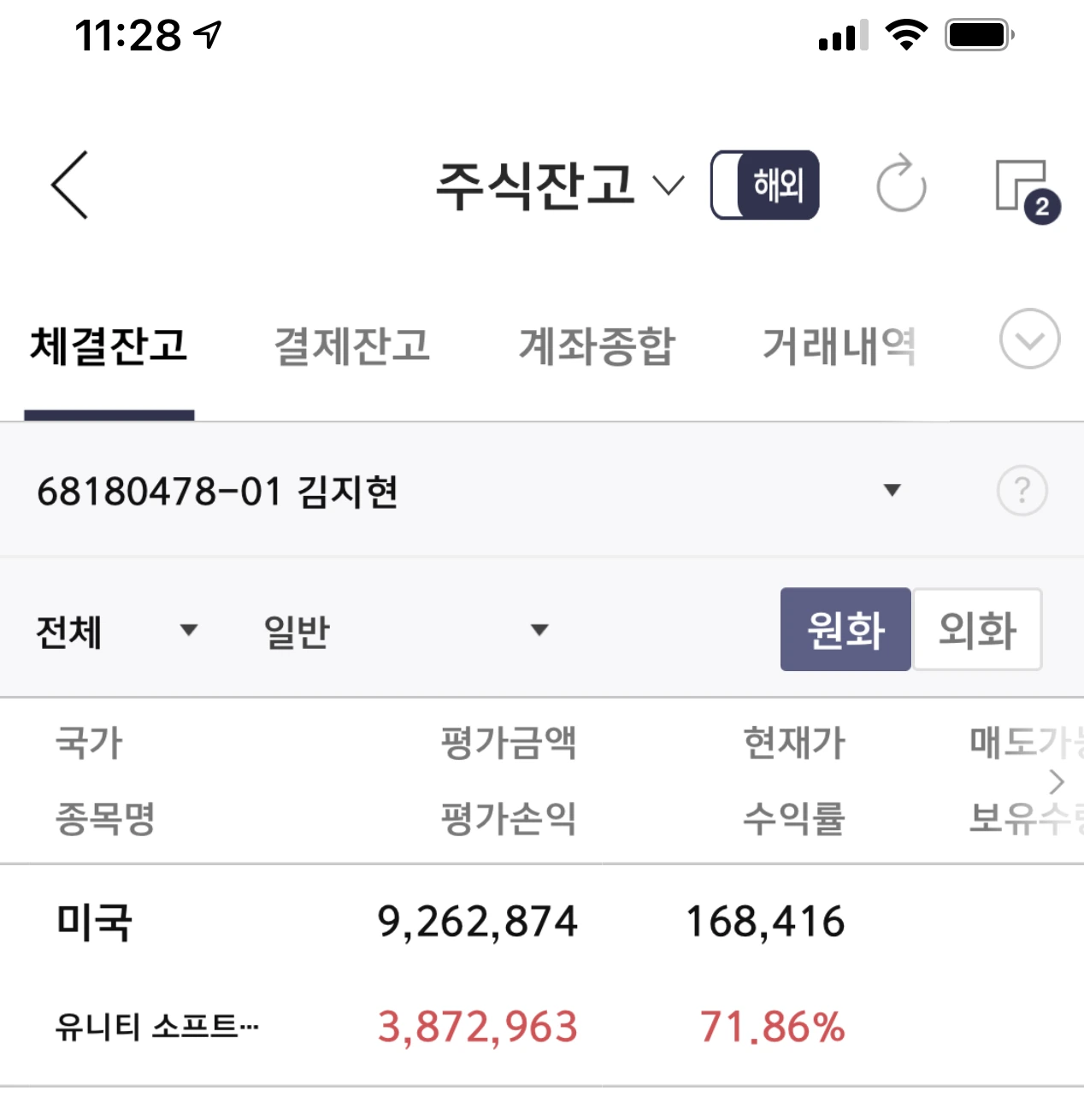1084x1120 pixels.
Task: Open the 전체 filter dropdown
Action: pos(117,632)
